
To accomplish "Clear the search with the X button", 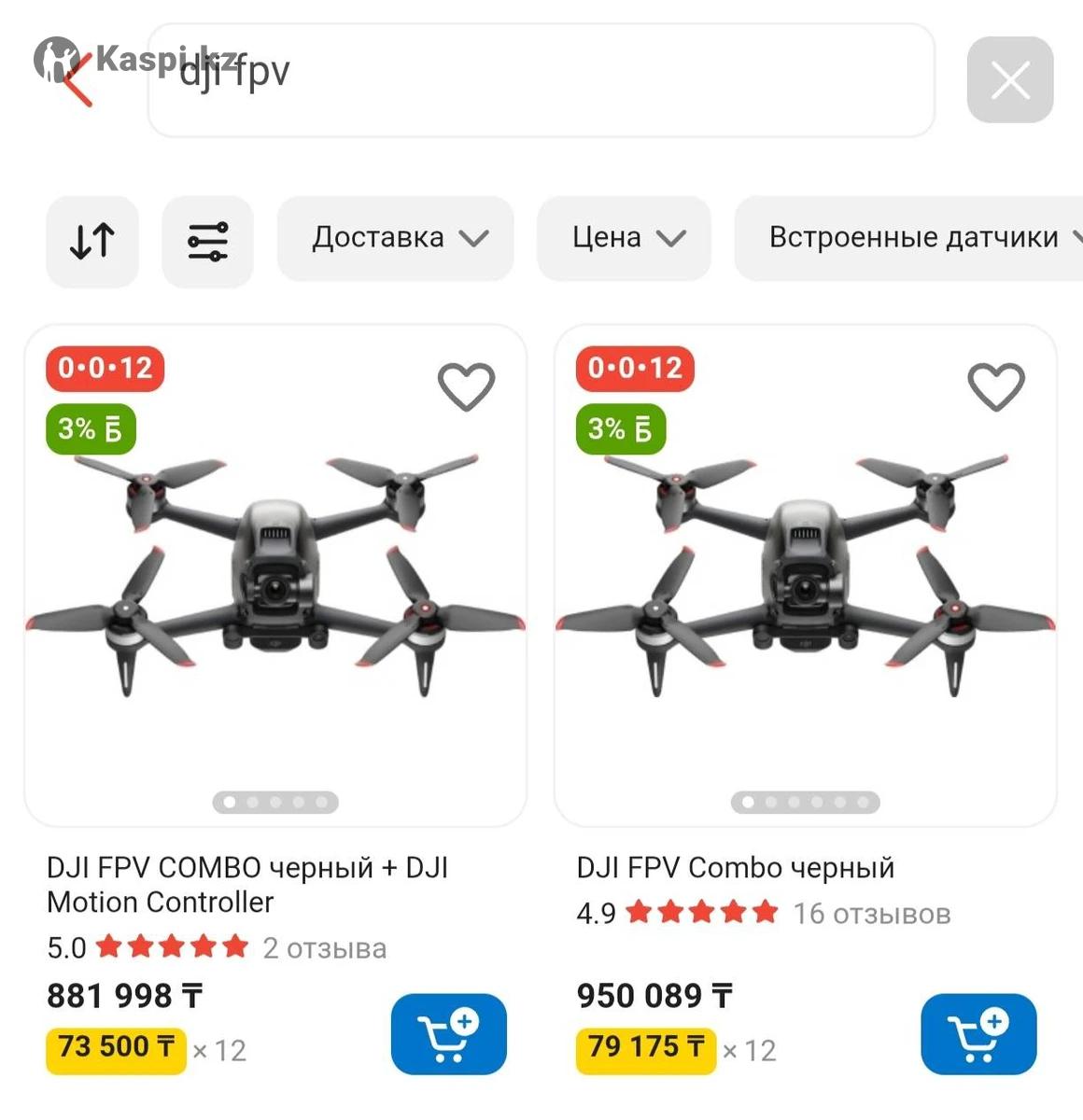I will [x=1009, y=80].
